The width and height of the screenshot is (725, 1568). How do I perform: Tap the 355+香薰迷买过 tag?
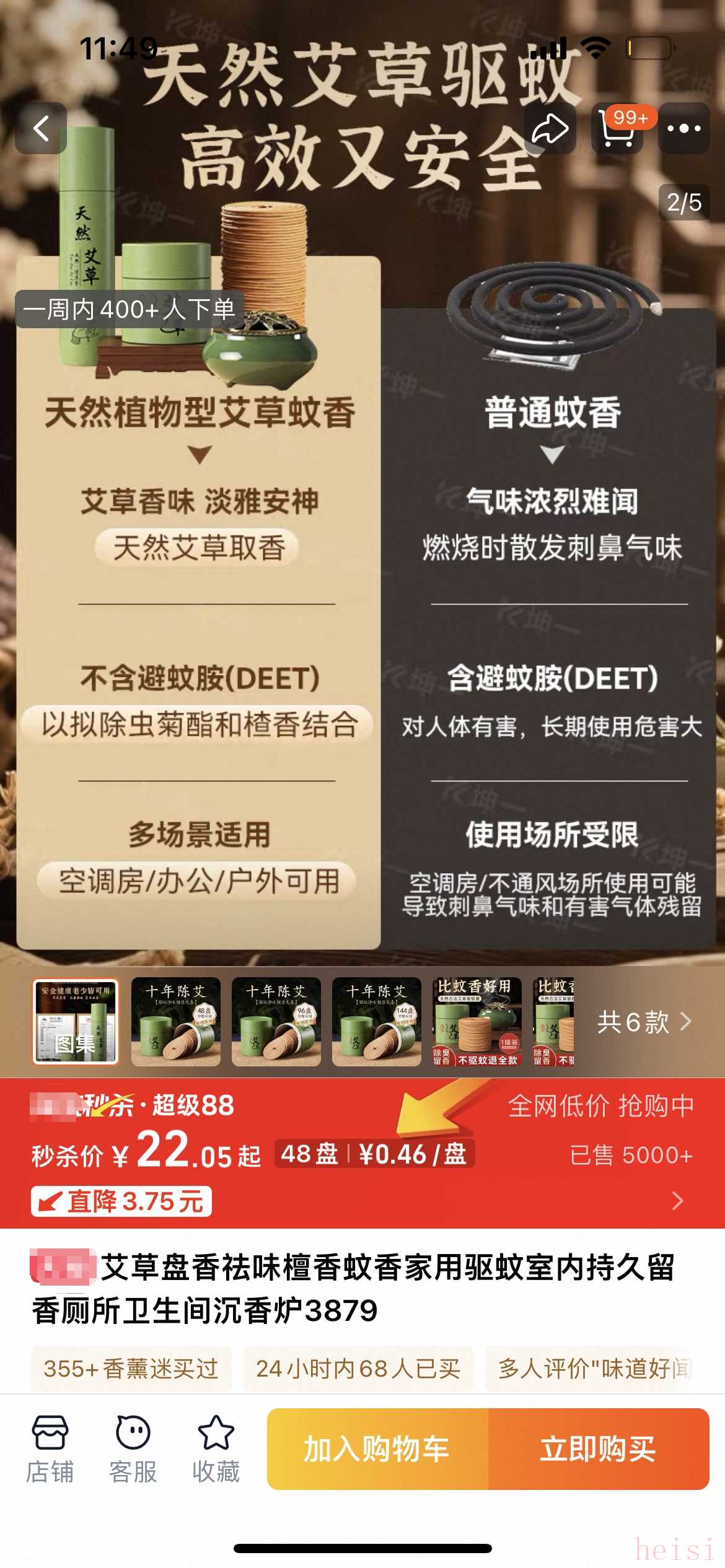click(131, 1368)
